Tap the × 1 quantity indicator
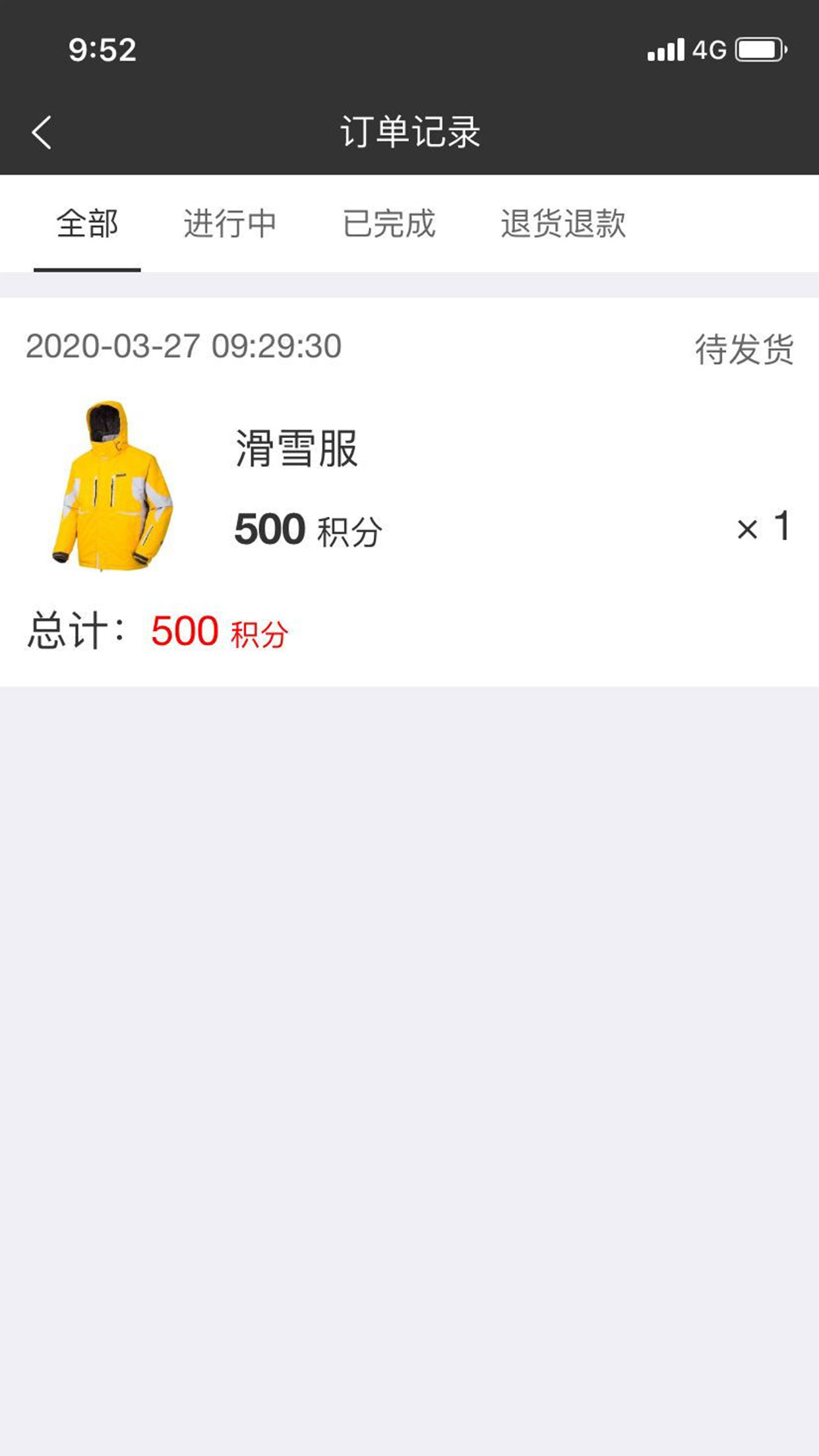 763,528
